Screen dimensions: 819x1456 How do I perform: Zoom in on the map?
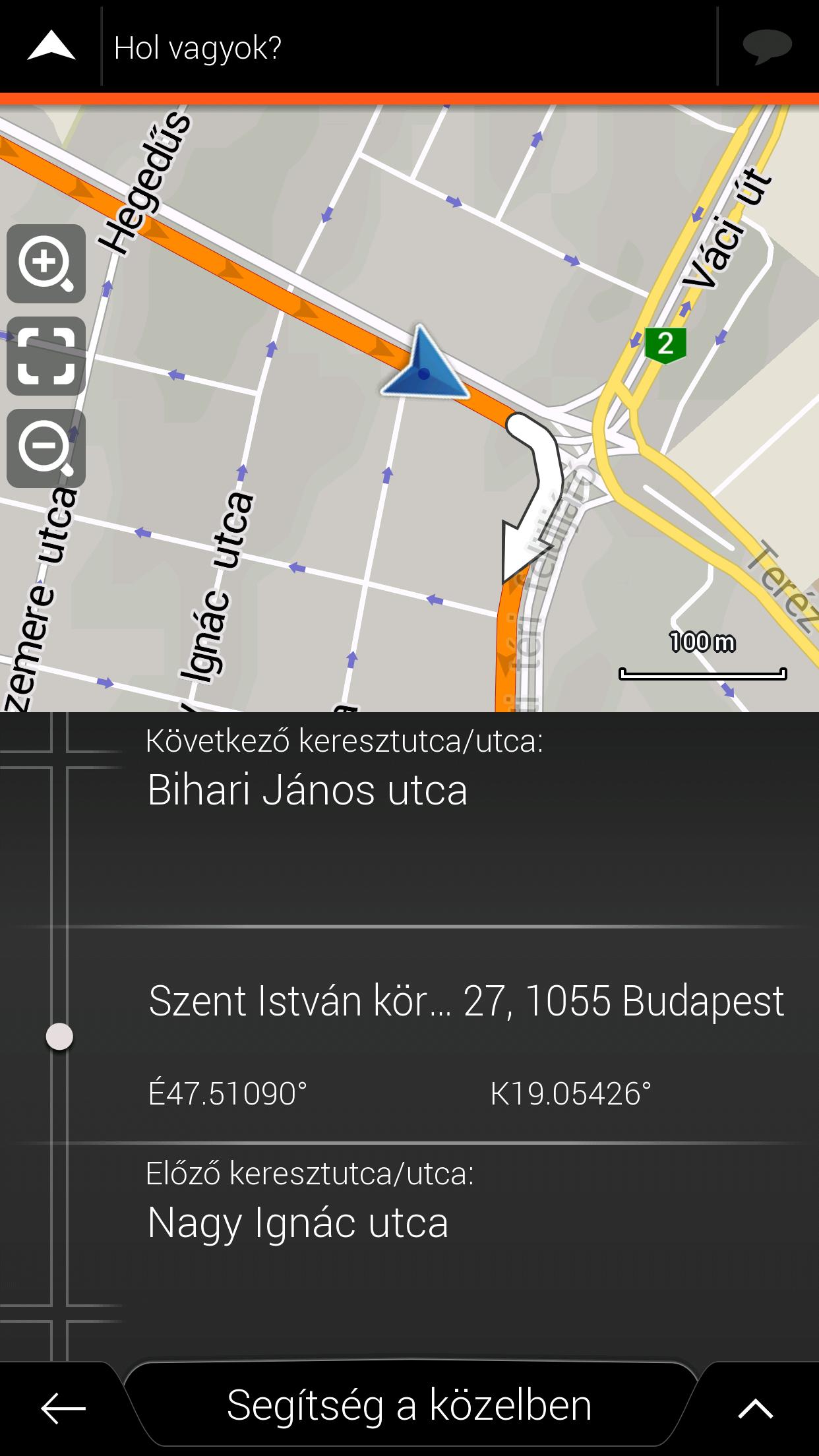[45, 264]
